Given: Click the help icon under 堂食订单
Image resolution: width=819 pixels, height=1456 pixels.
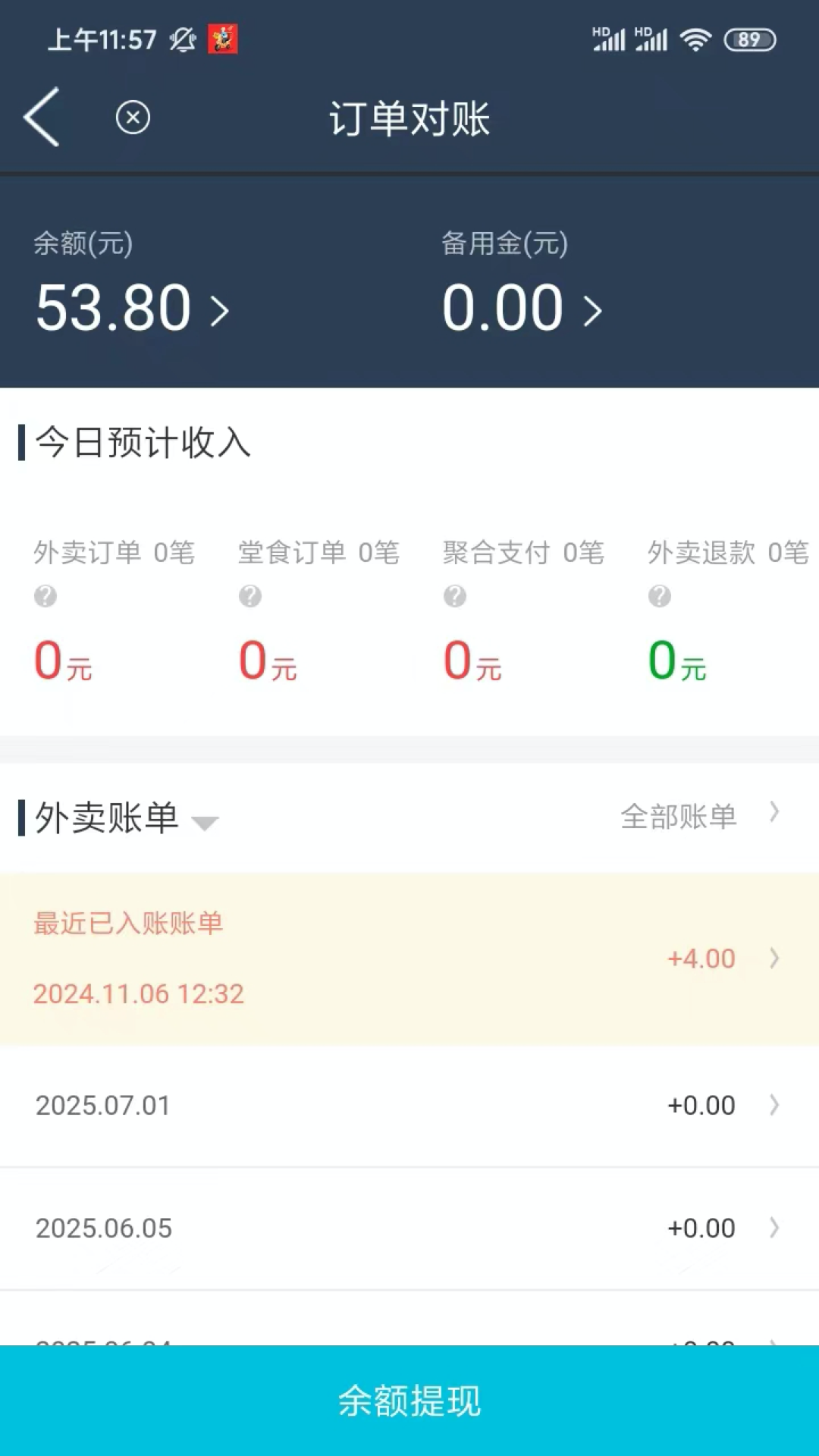Looking at the screenshot, I should click(x=250, y=596).
